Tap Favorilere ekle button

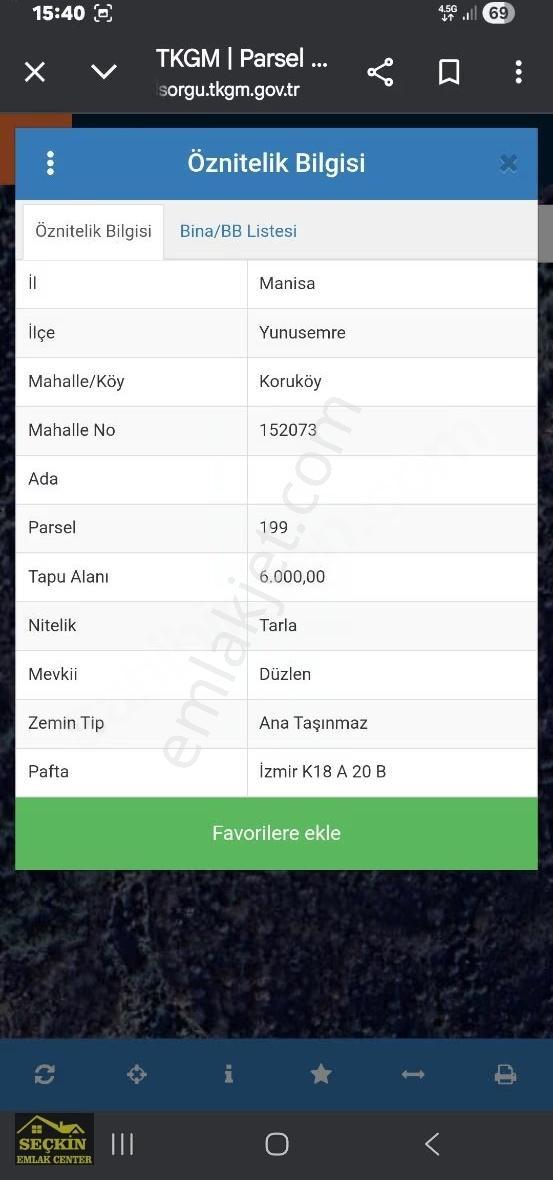tap(276, 833)
